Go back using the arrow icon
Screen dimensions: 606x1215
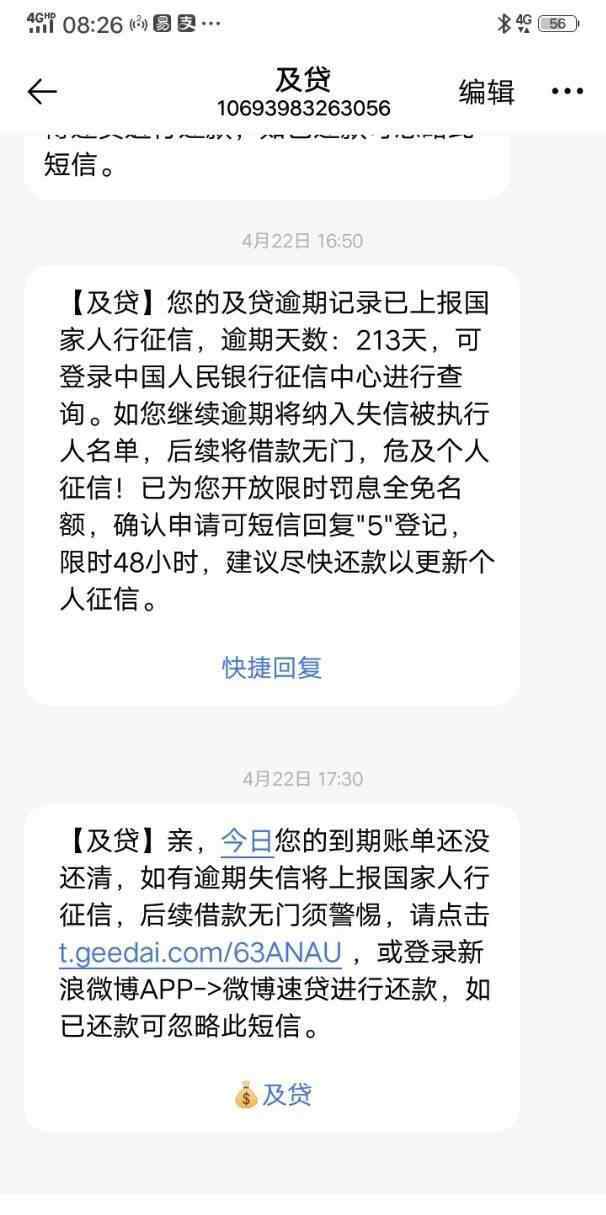[x=42, y=92]
